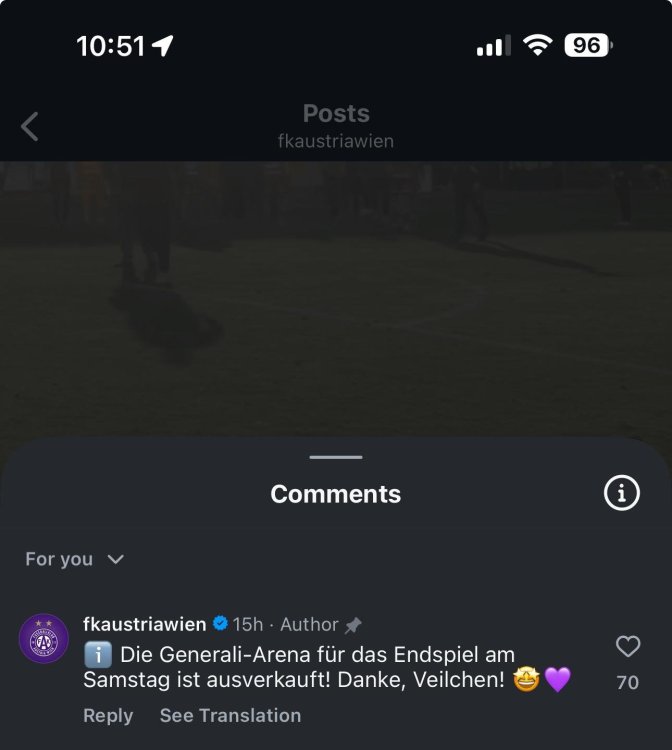
Task: Reply to the fkaustriawien comment
Action: point(108,715)
